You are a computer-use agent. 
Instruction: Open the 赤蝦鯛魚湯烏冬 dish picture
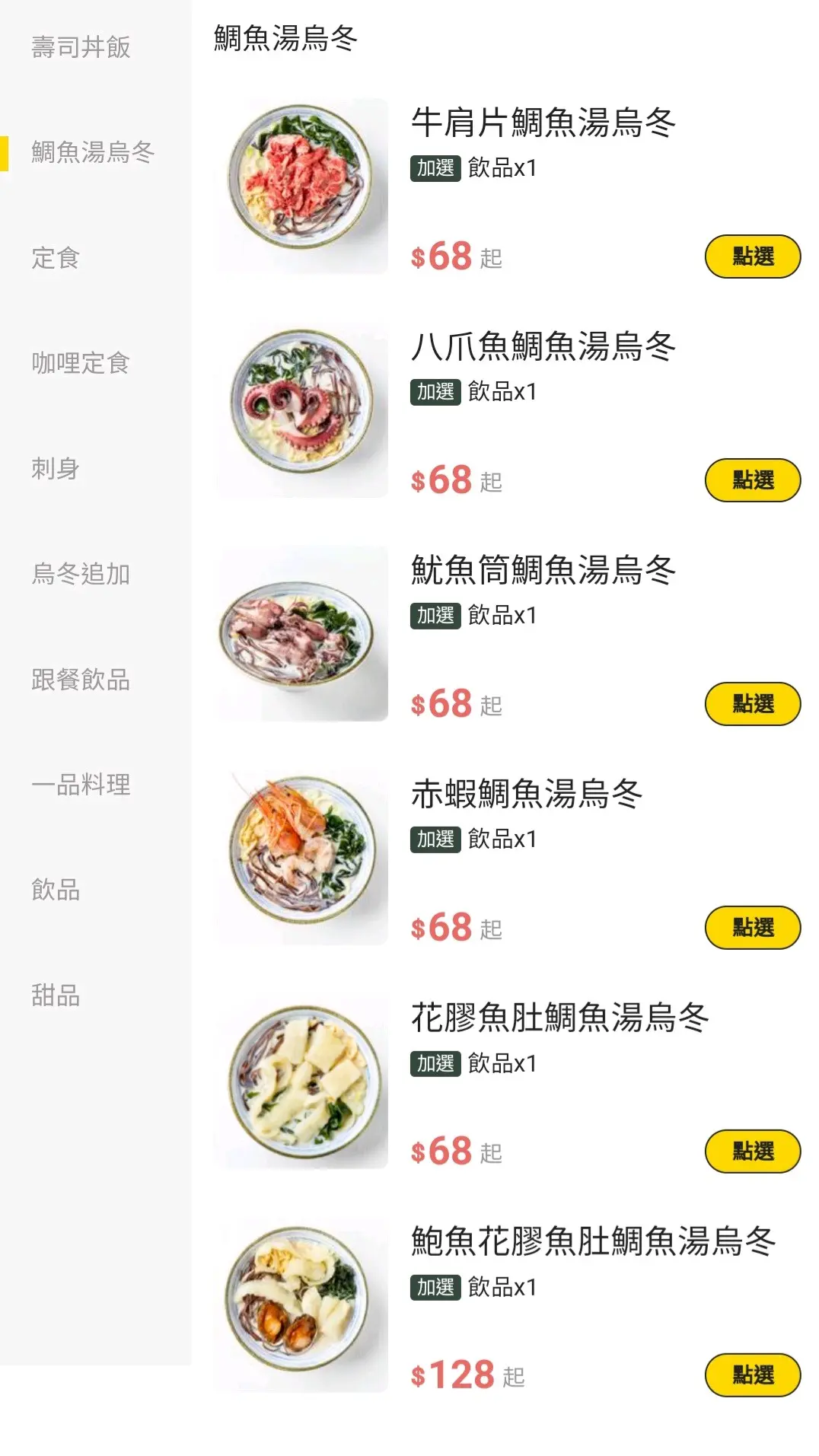302,857
